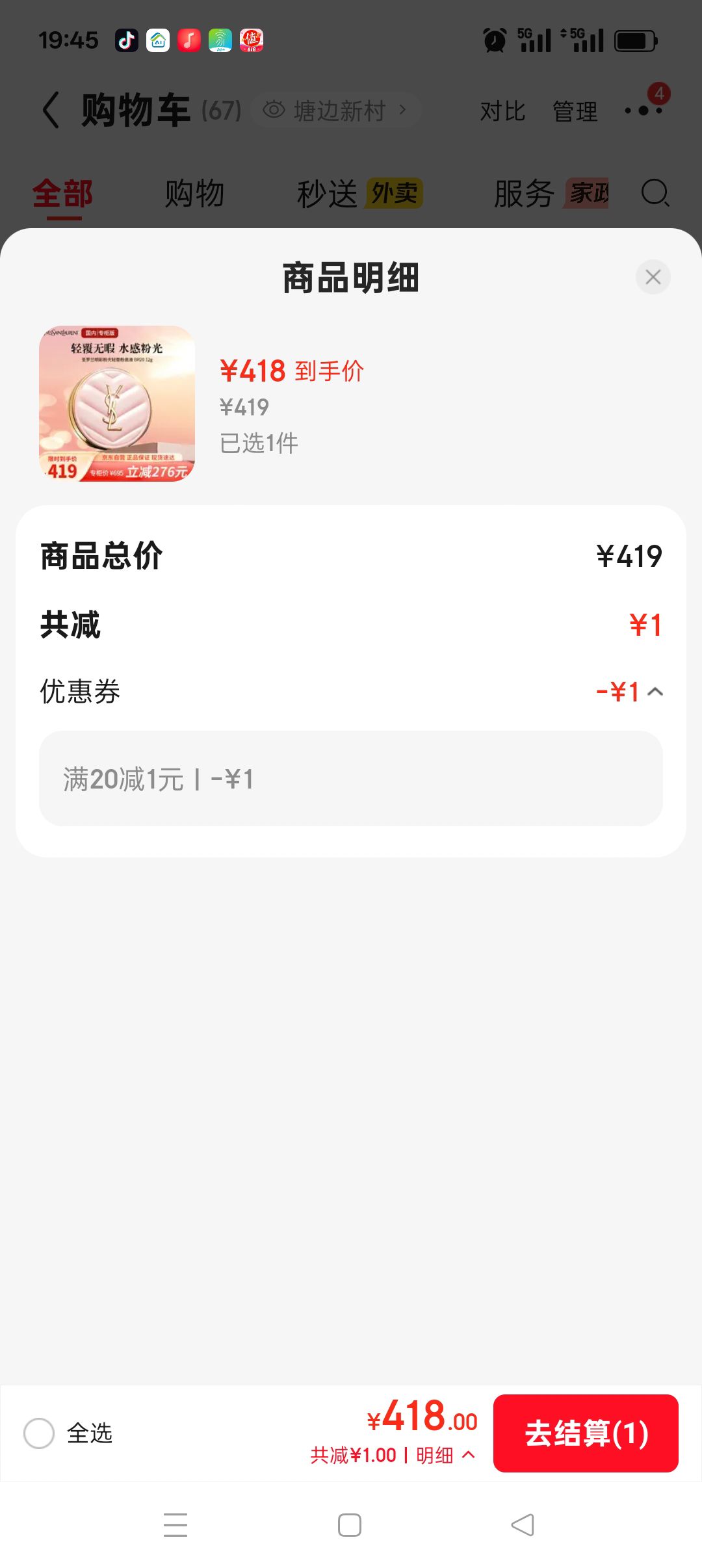
Task: Collapse the 优惠券 discount details
Action: tap(655, 692)
